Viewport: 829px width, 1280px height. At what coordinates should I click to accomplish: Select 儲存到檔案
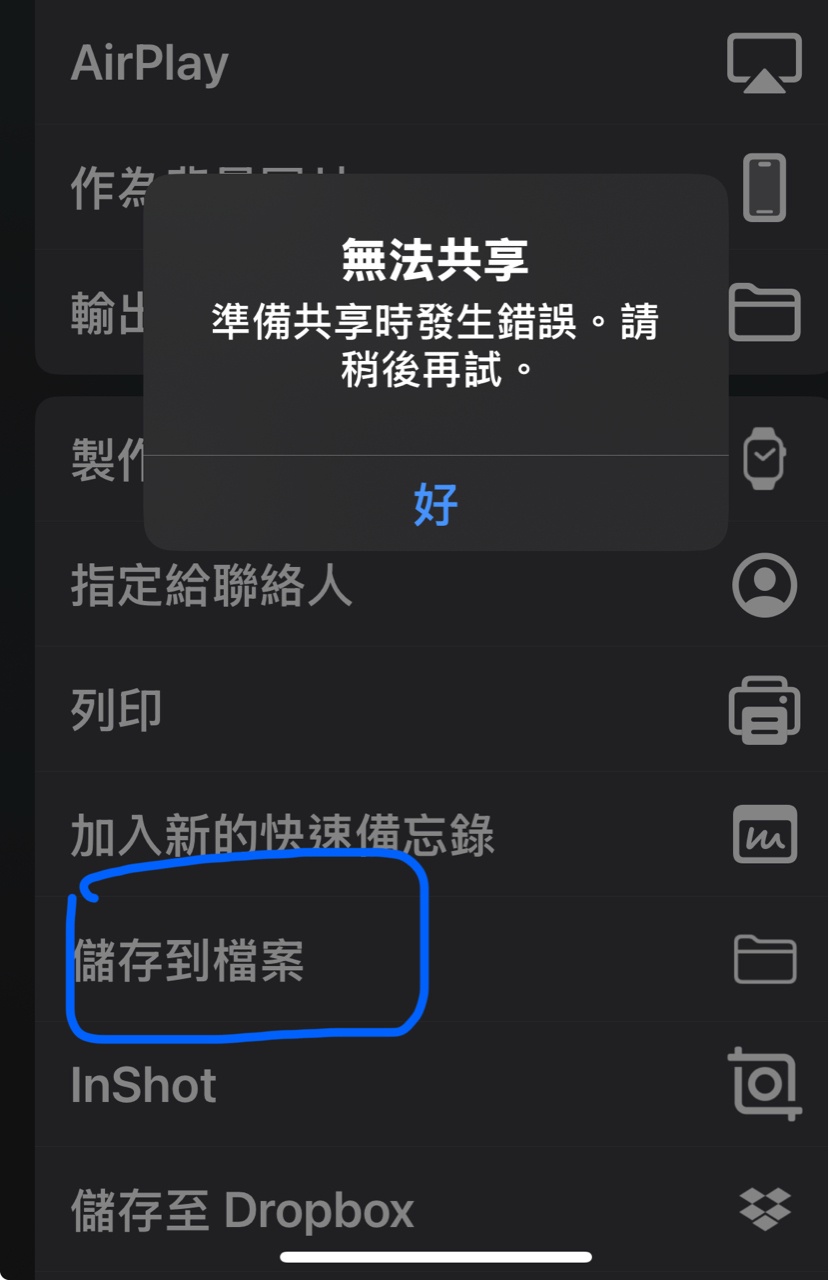pyautogui.click(x=188, y=961)
